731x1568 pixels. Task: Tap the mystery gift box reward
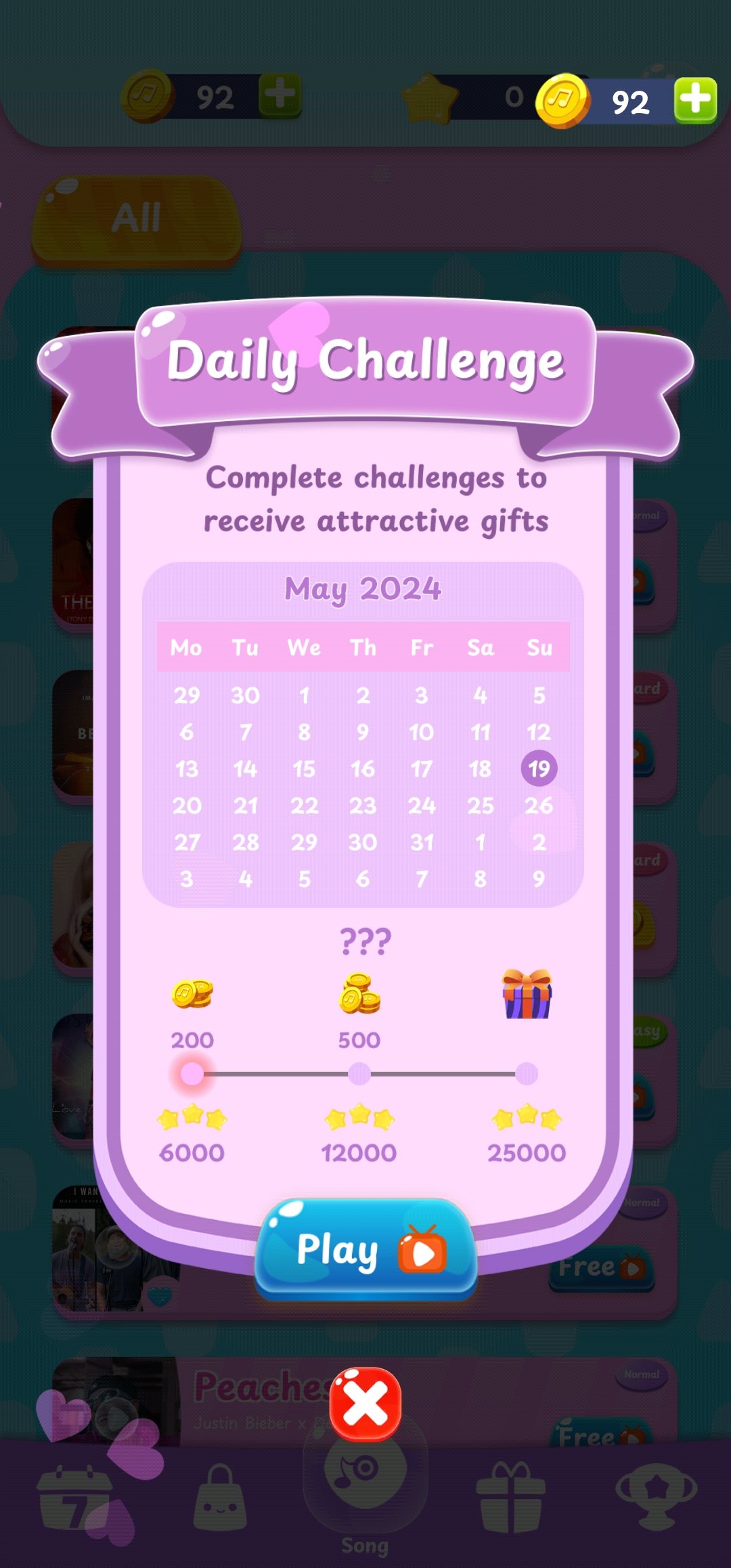point(527,994)
